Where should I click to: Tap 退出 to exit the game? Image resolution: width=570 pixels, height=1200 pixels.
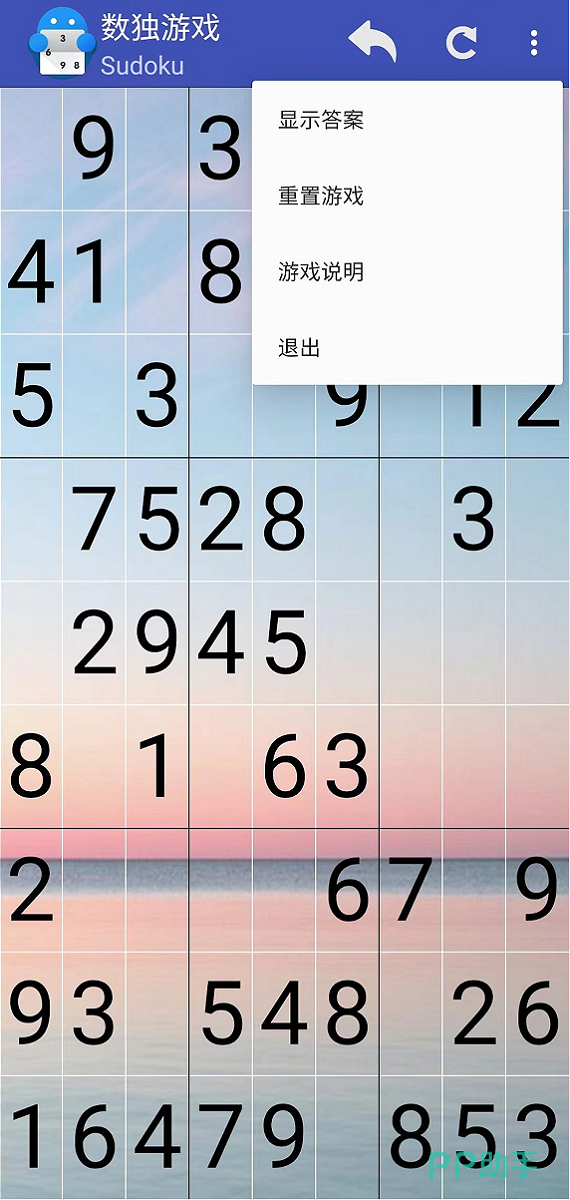point(407,348)
